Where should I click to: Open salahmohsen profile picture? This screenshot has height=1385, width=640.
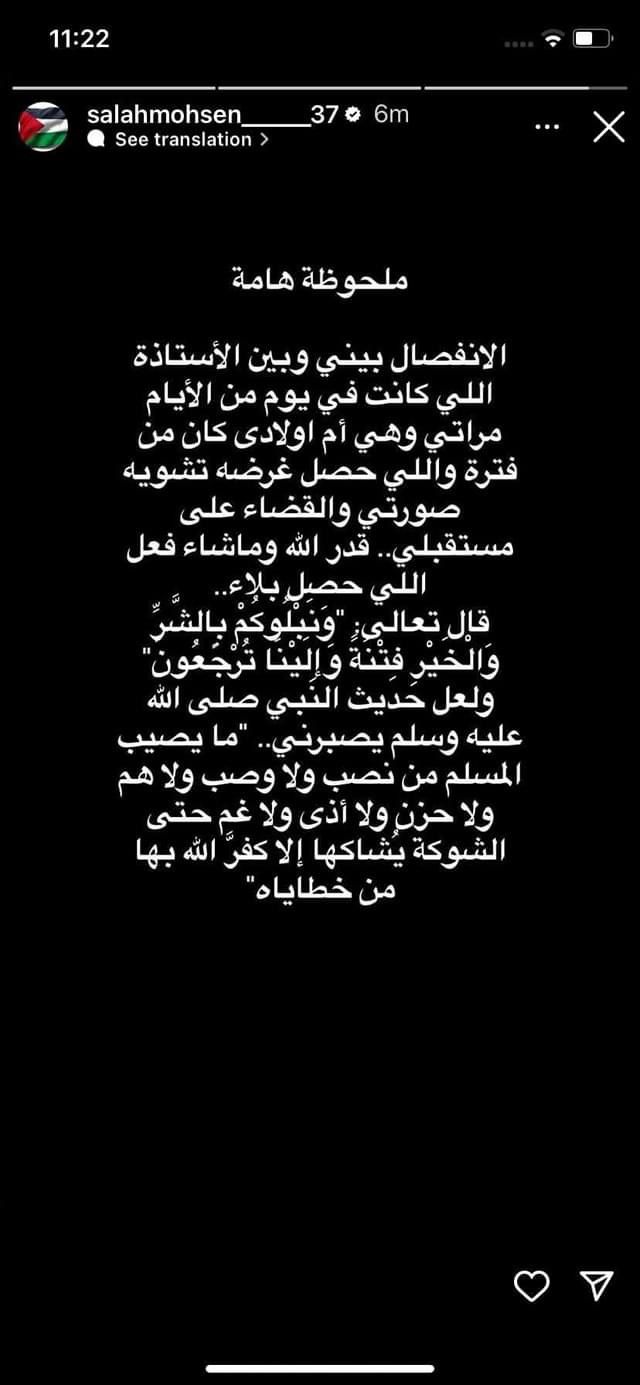point(44,127)
